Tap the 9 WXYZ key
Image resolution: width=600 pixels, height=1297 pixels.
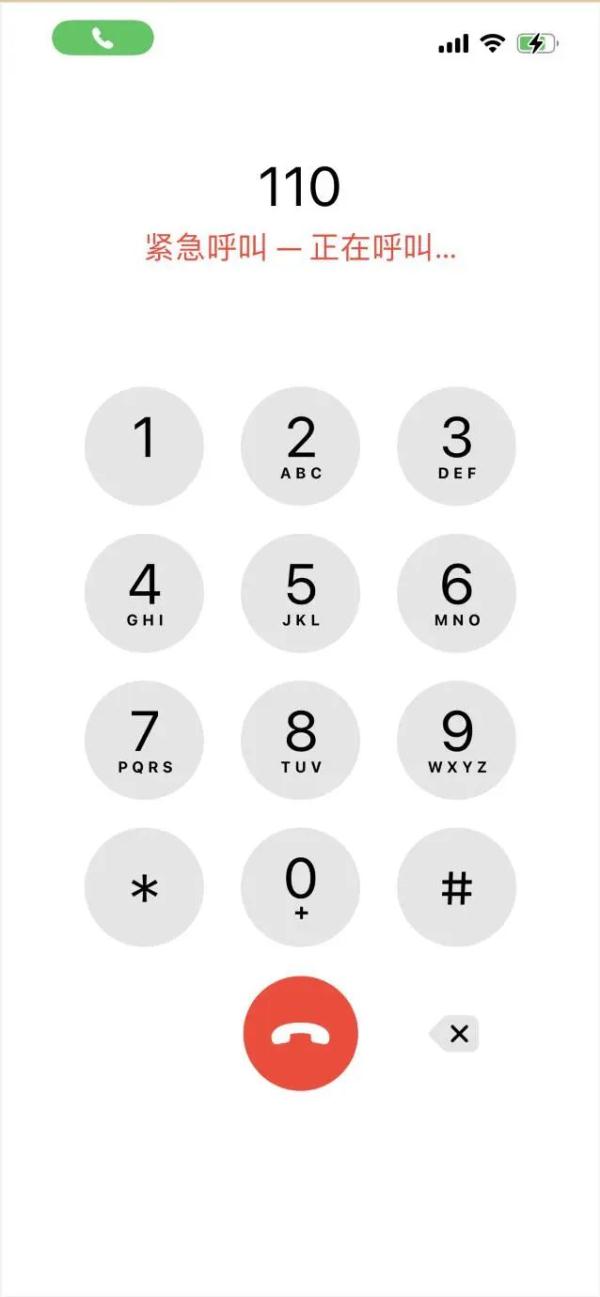point(457,740)
